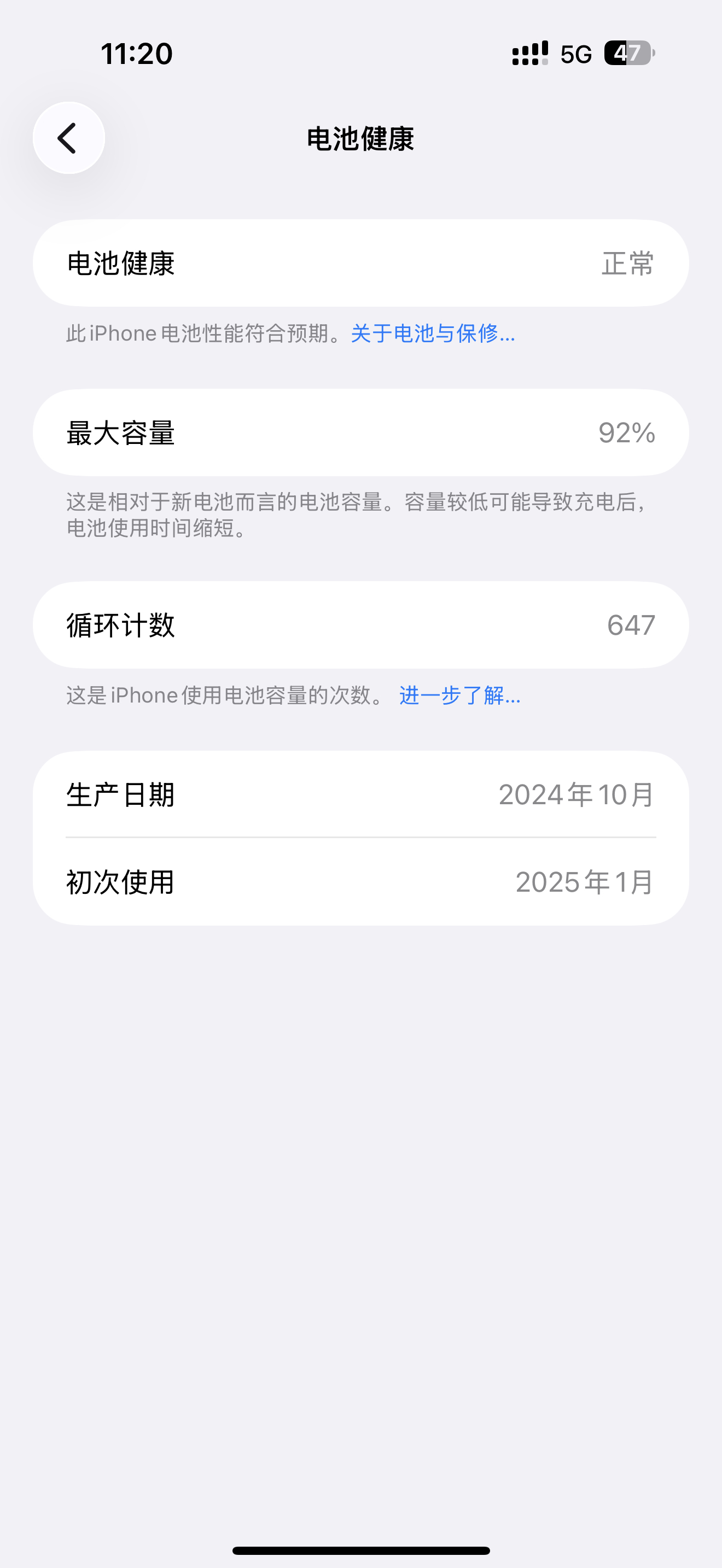Screen dimensions: 722x1568
Task: Select the 循环计数 cycle count row
Action: pos(361,624)
